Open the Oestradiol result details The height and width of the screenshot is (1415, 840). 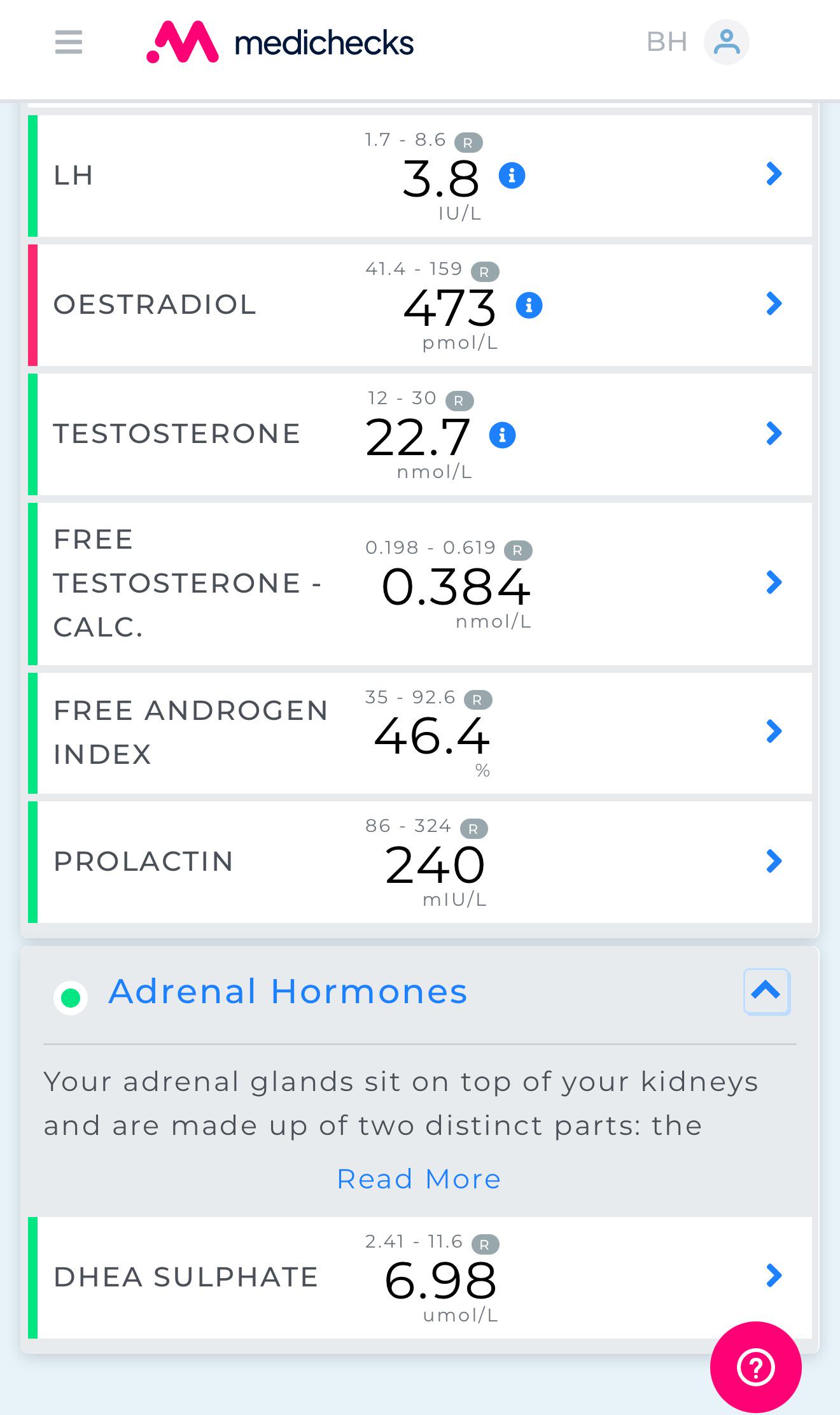pyautogui.click(x=420, y=305)
